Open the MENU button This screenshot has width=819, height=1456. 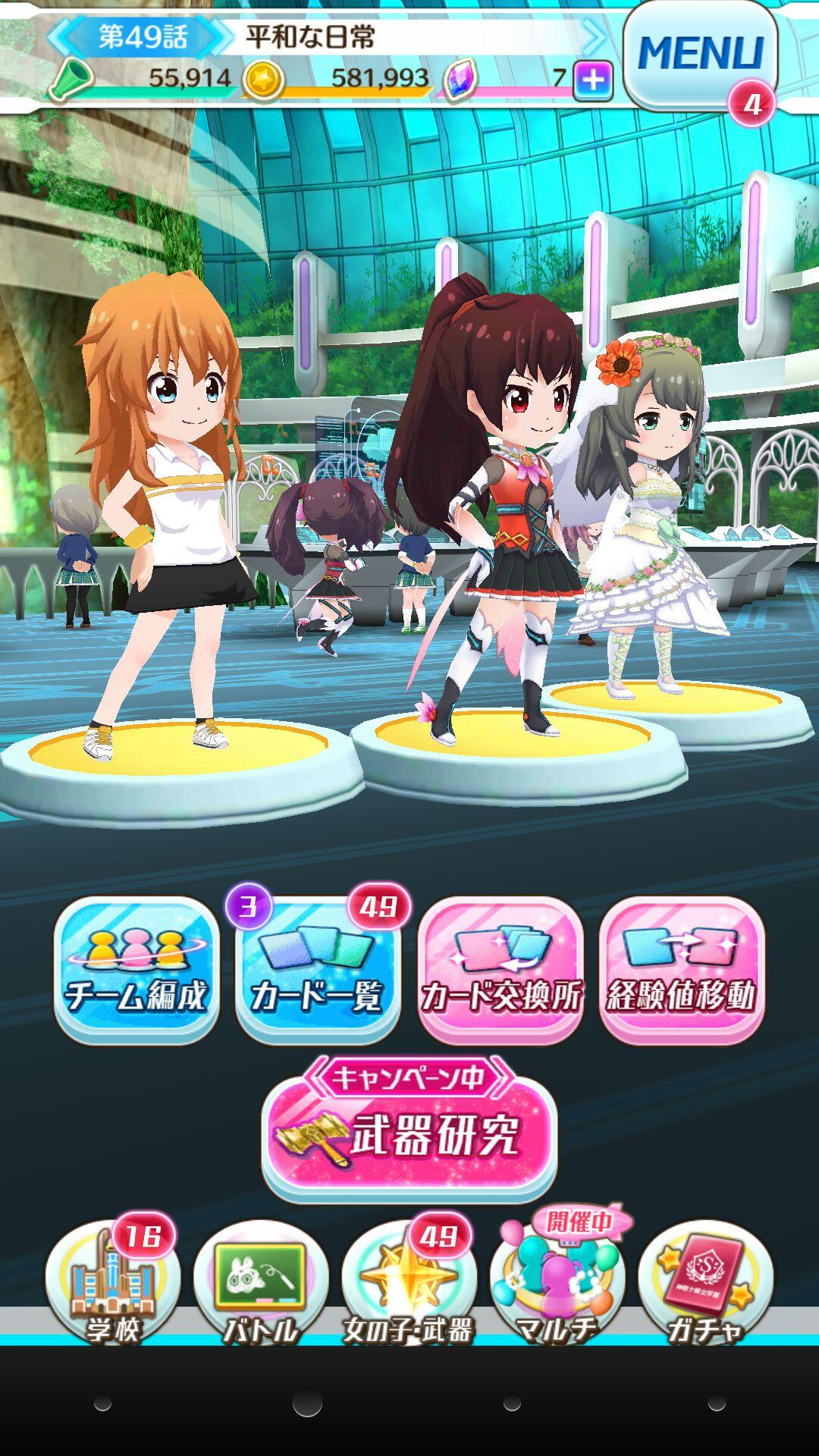[x=700, y=55]
